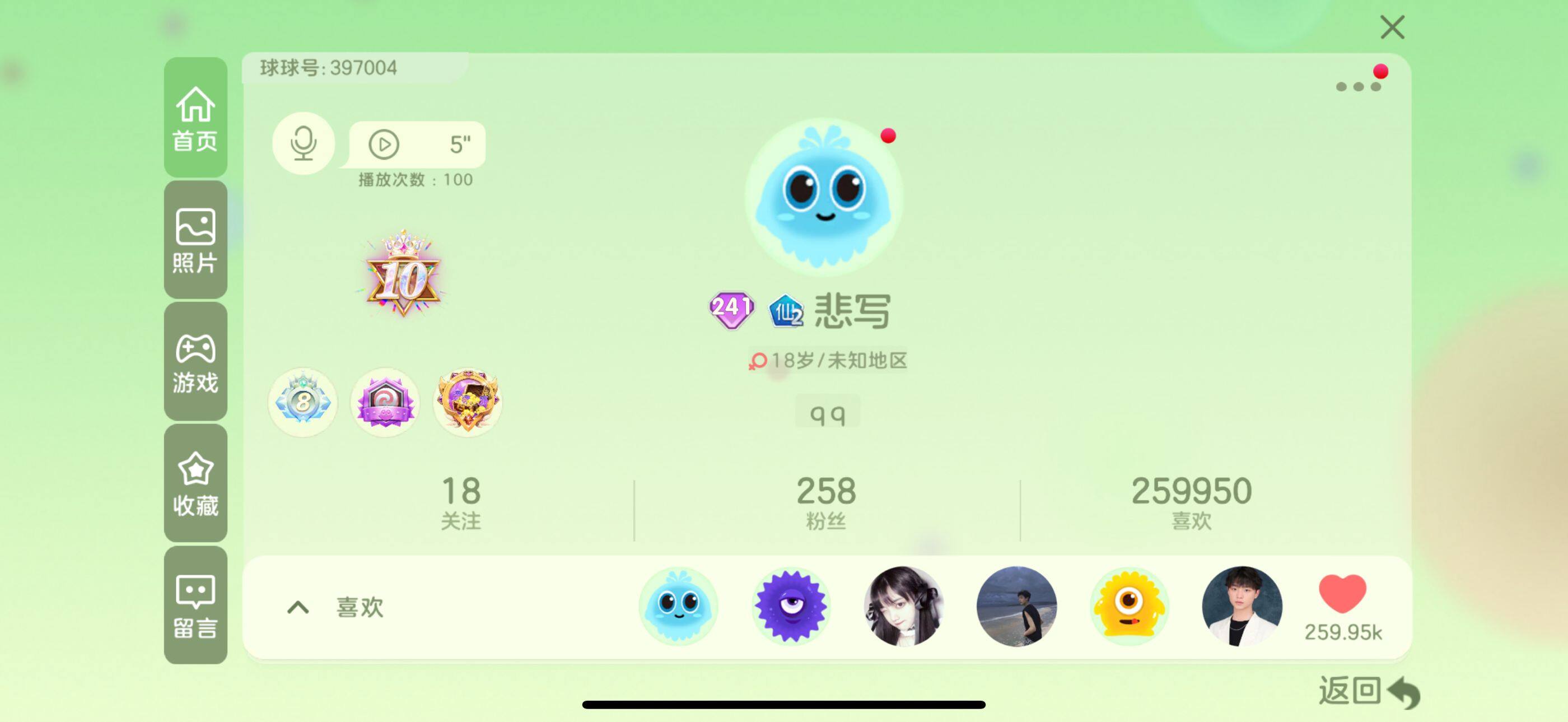This screenshot has width=1568, height=722.
Task: Switch to the 游戏 tab
Action: tap(195, 362)
